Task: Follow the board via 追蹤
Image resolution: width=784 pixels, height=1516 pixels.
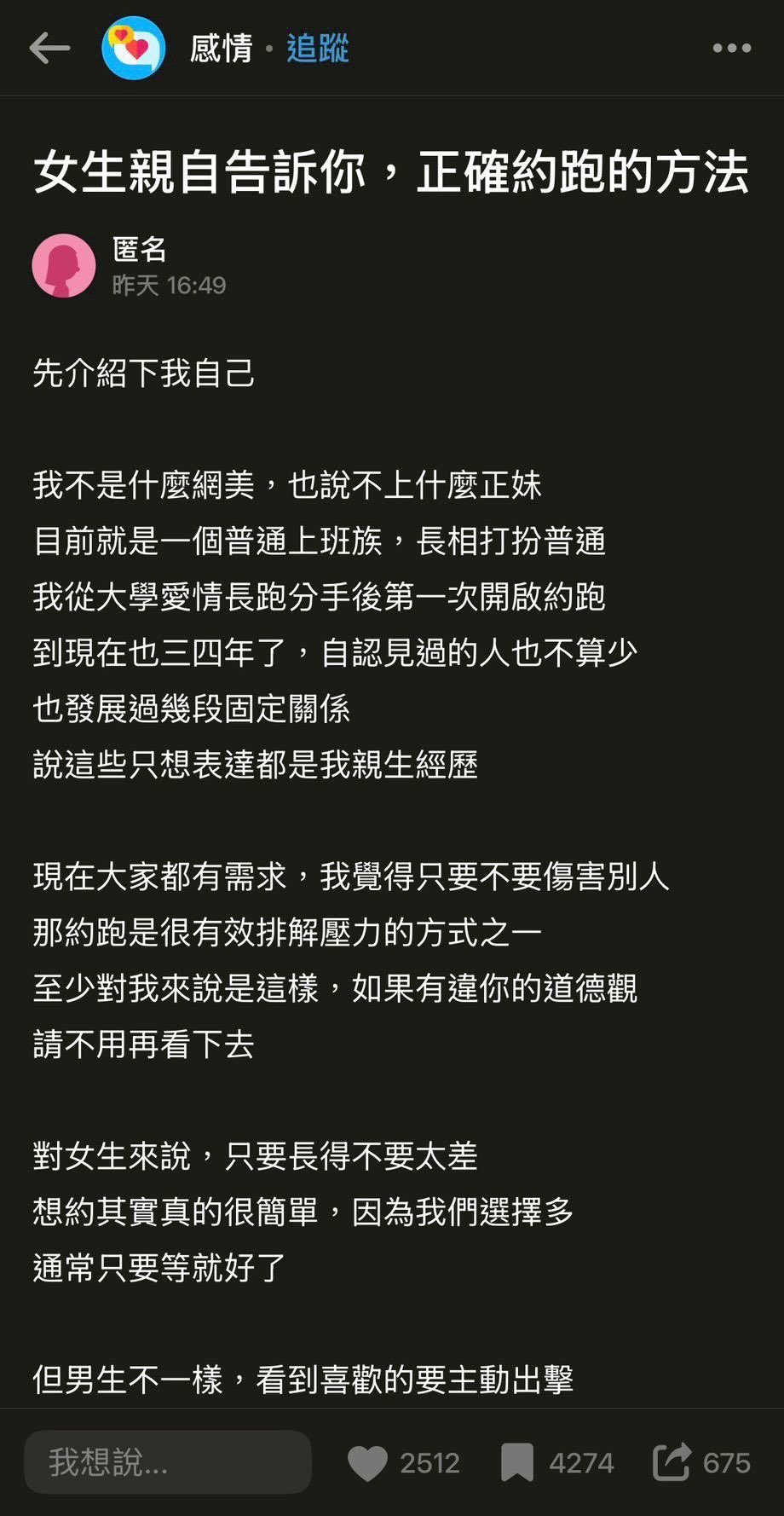Action: [317, 49]
